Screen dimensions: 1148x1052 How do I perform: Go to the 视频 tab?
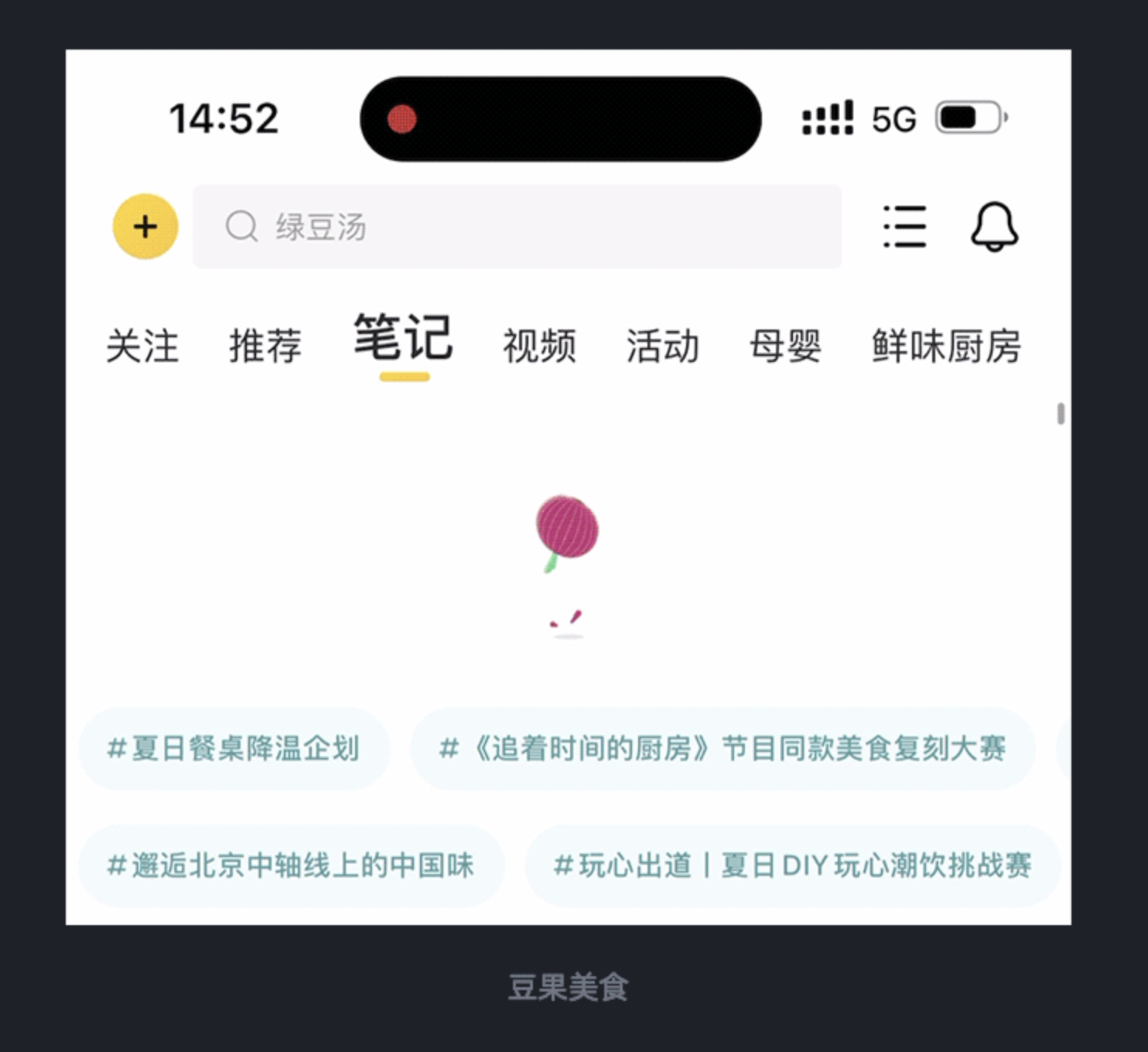[x=539, y=346]
